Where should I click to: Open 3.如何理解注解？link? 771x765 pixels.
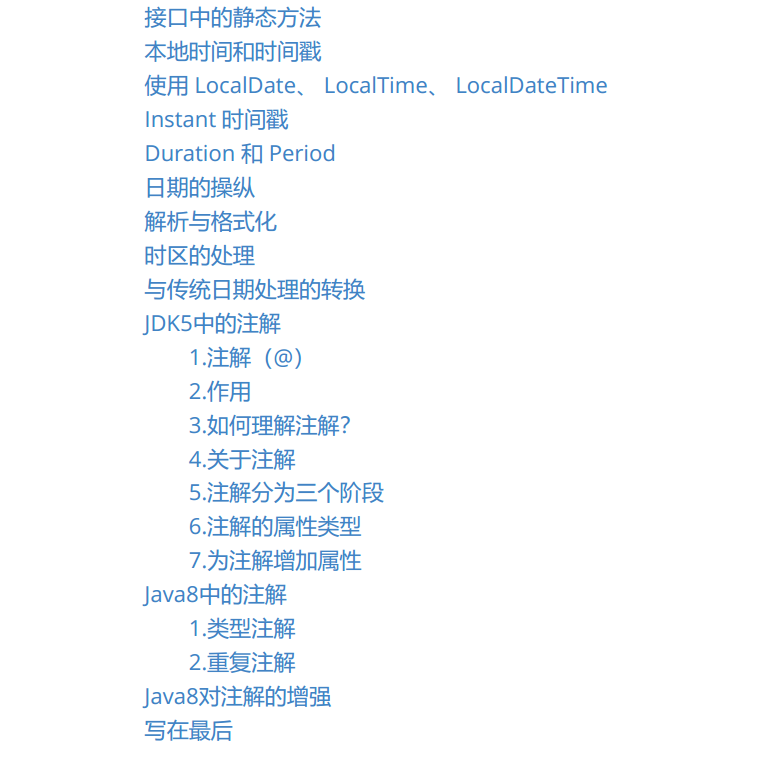(x=269, y=426)
